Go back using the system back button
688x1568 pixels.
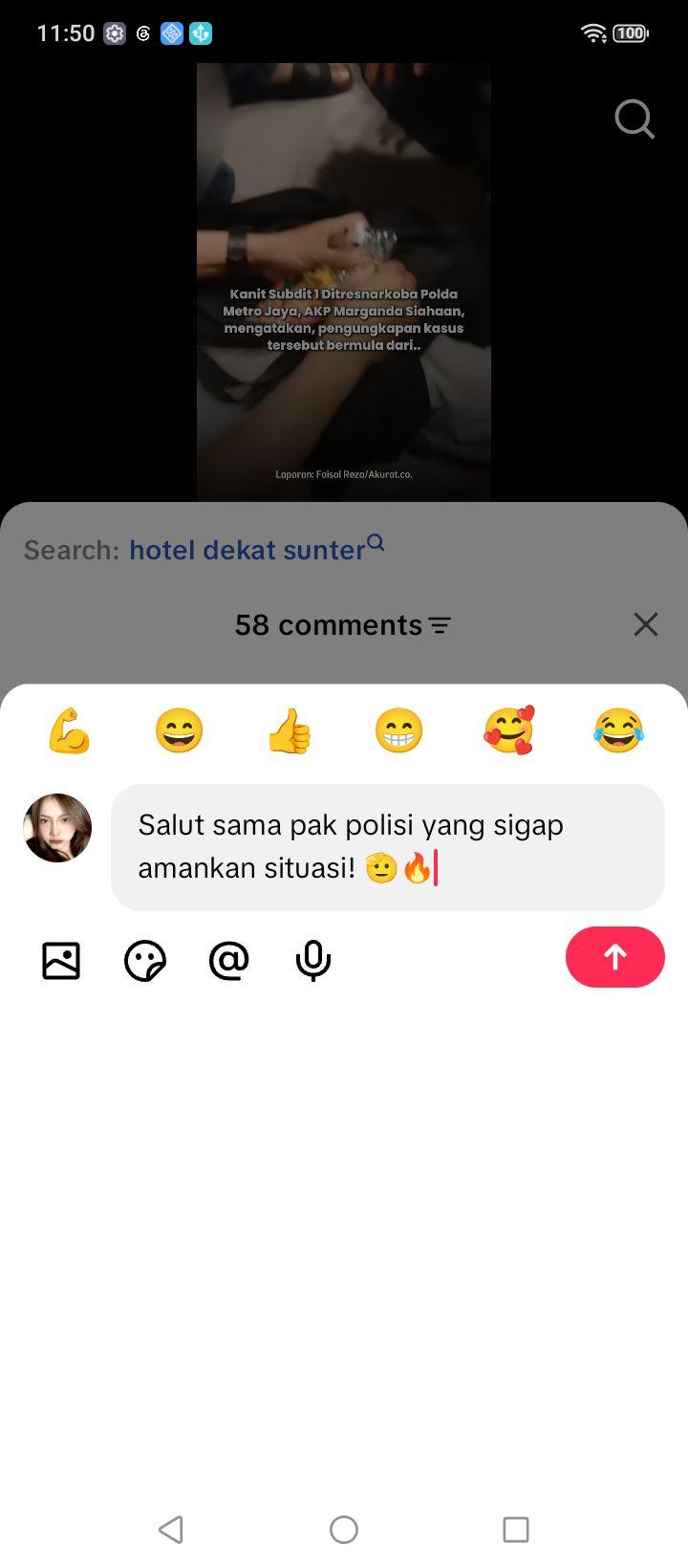(x=171, y=1530)
